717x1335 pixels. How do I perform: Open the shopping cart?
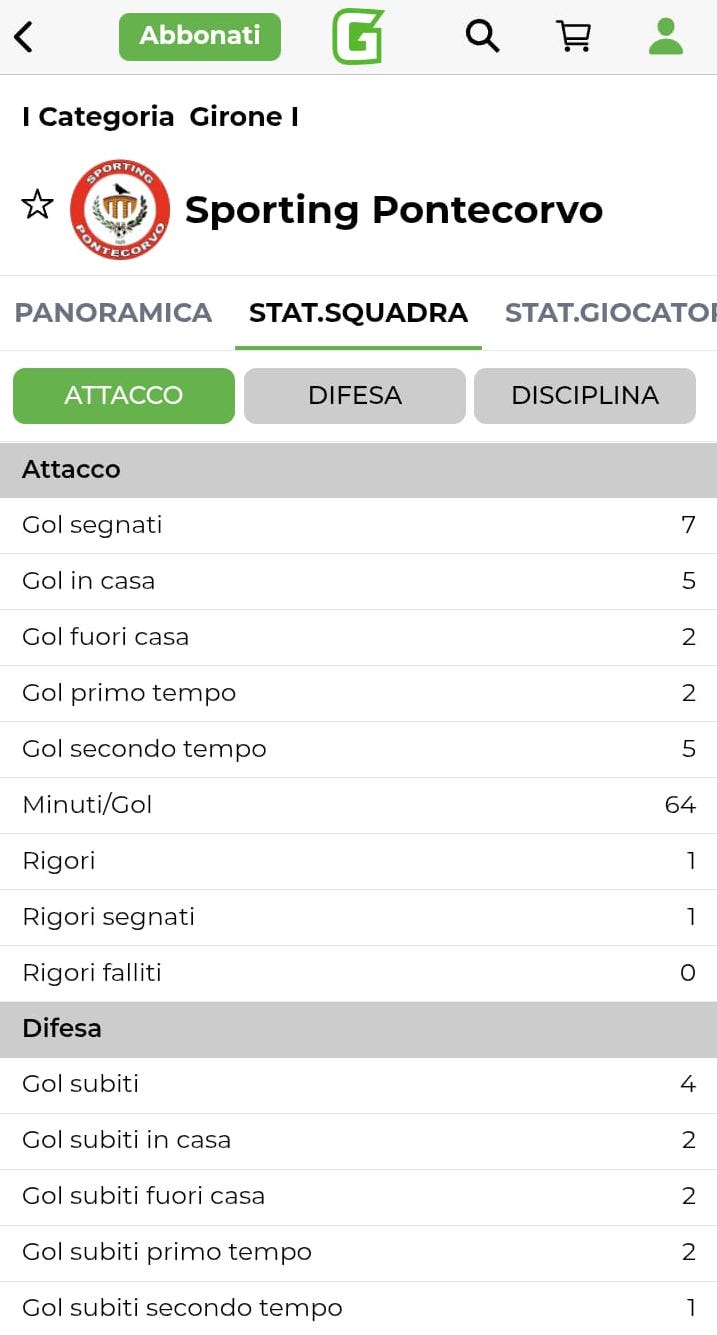[x=573, y=37]
